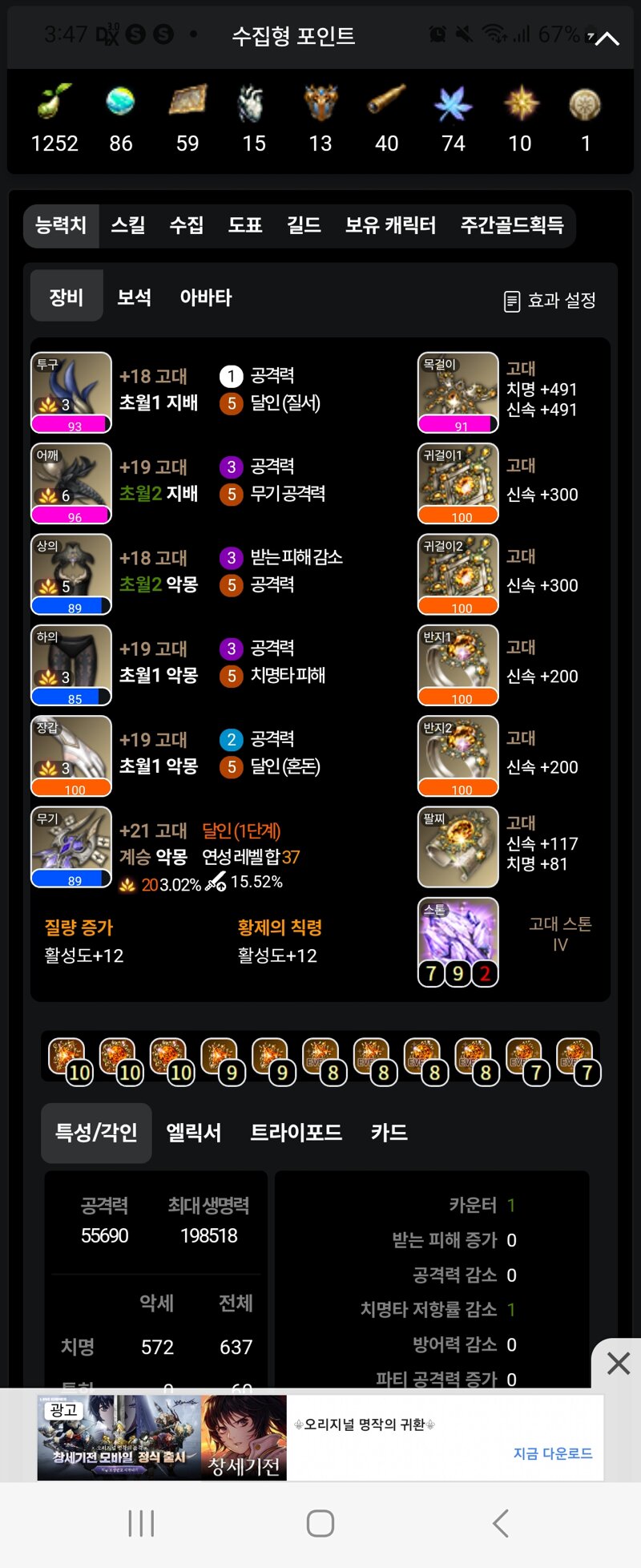
Task: Switch to the 보석 sub-tab
Action: [134, 297]
